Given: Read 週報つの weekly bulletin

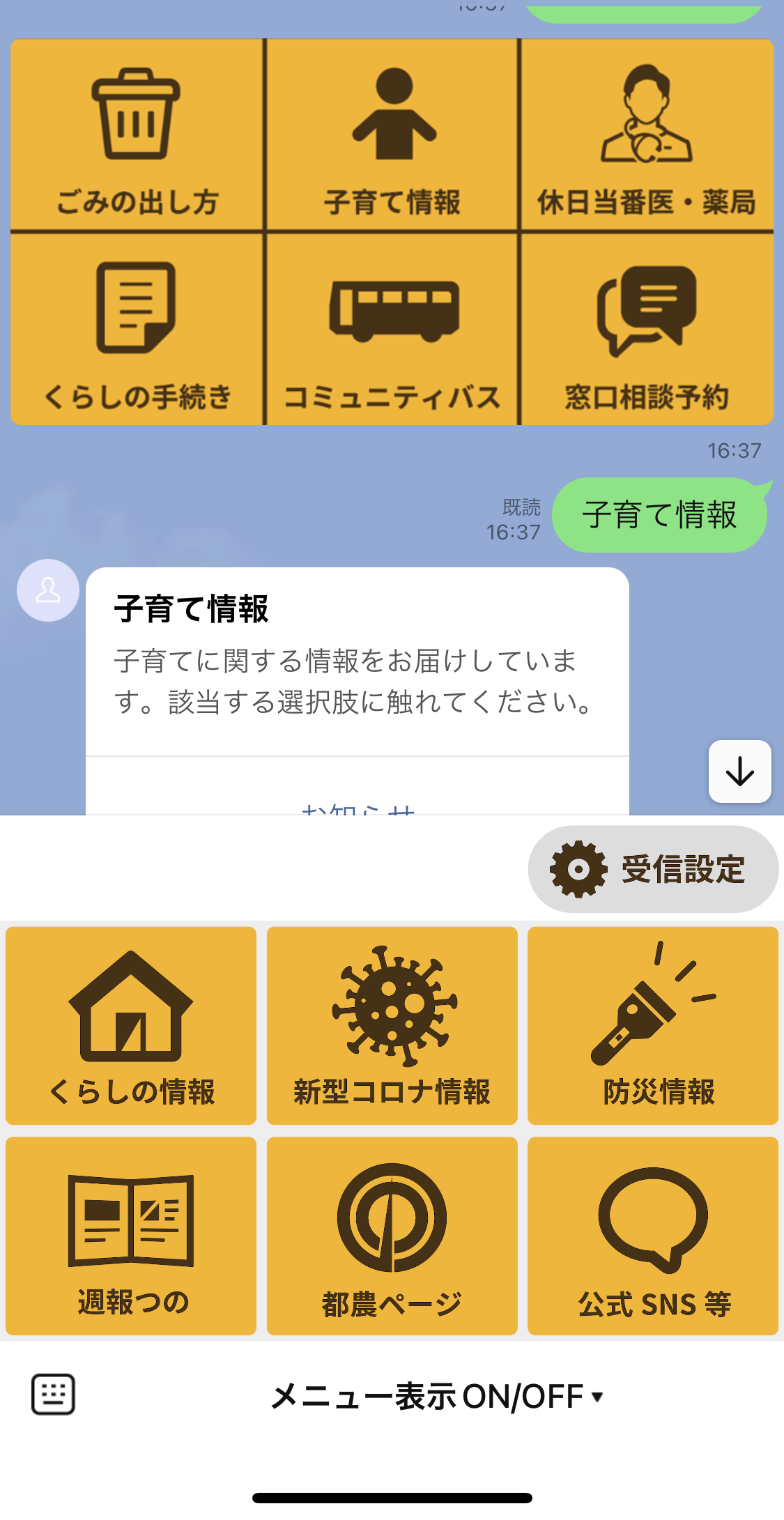Looking at the screenshot, I should pos(131,1236).
